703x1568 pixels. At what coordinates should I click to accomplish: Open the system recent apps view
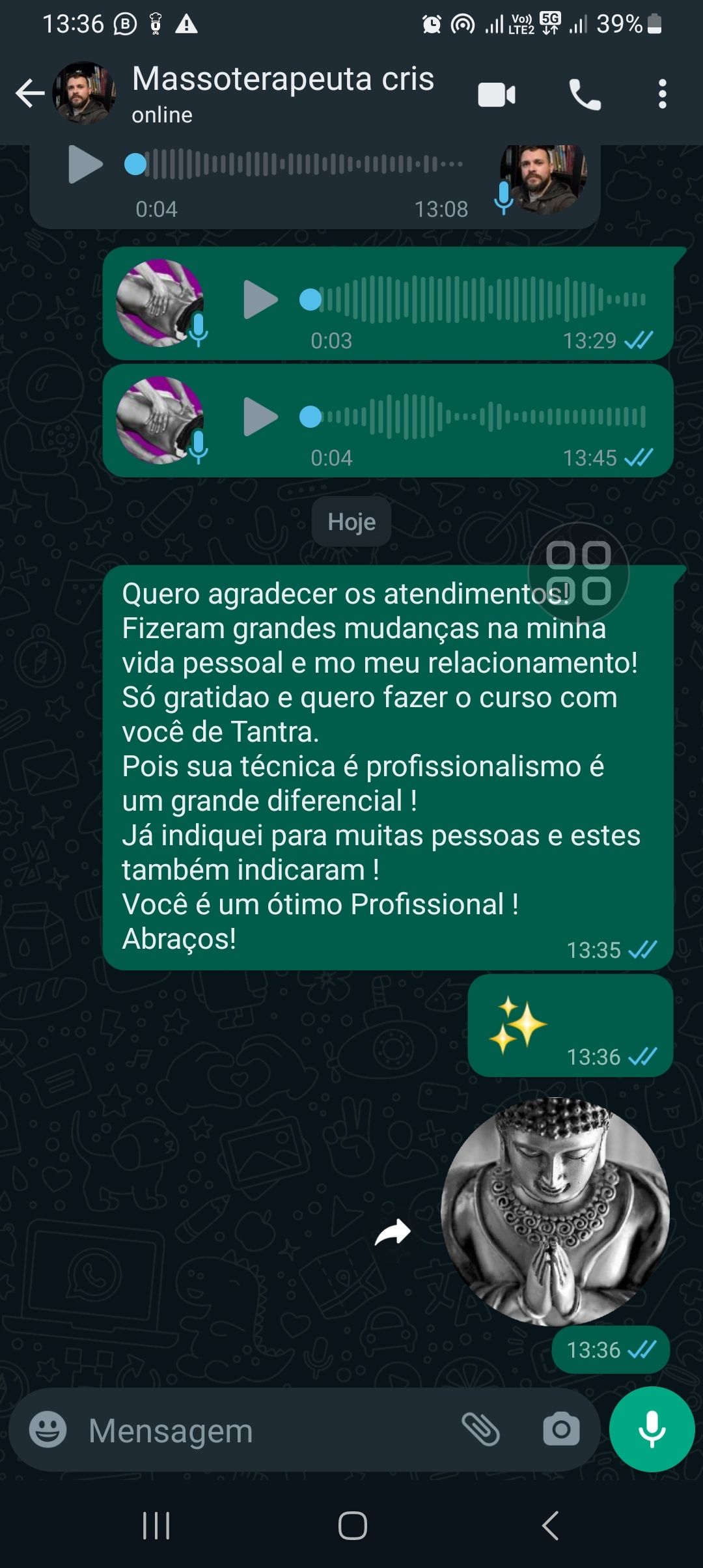click(x=156, y=1526)
